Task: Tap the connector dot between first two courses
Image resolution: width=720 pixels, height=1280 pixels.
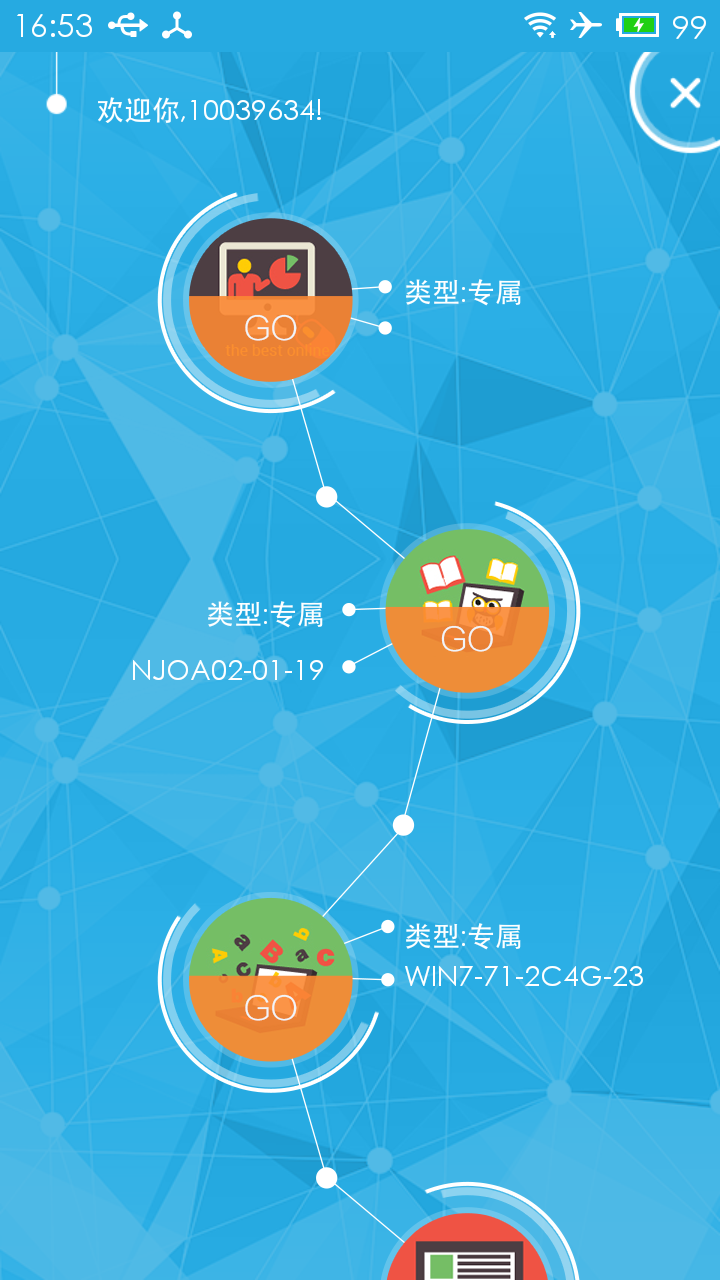Action: [x=325, y=497]
